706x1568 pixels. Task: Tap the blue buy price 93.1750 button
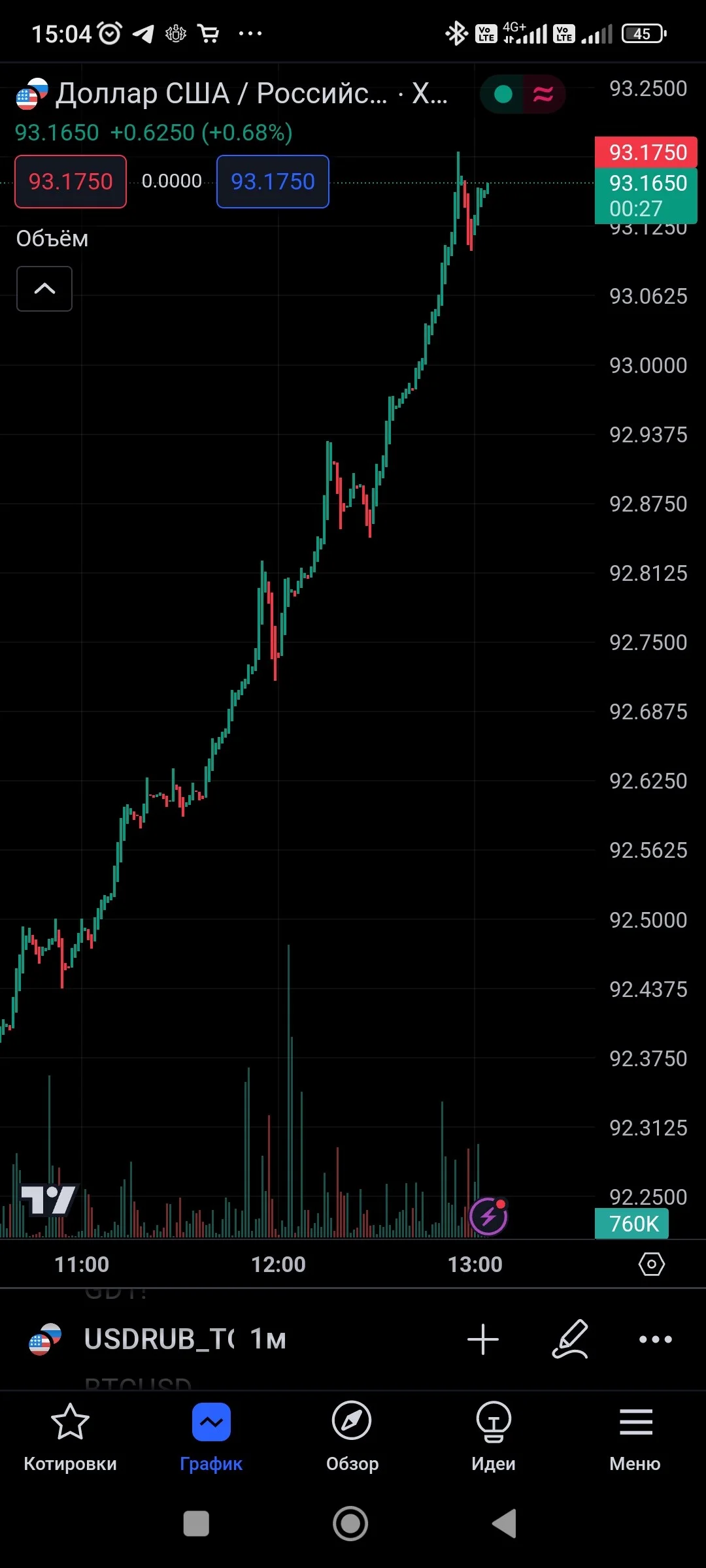[273, 182]
